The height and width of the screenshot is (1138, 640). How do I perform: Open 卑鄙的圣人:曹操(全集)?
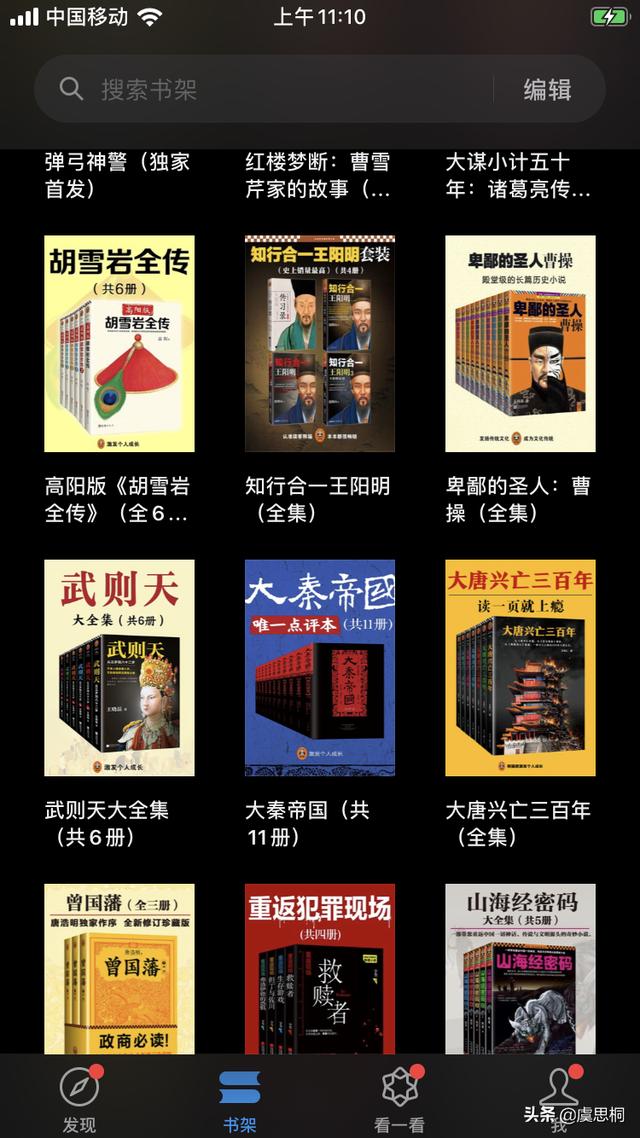(x=520, y=343)
